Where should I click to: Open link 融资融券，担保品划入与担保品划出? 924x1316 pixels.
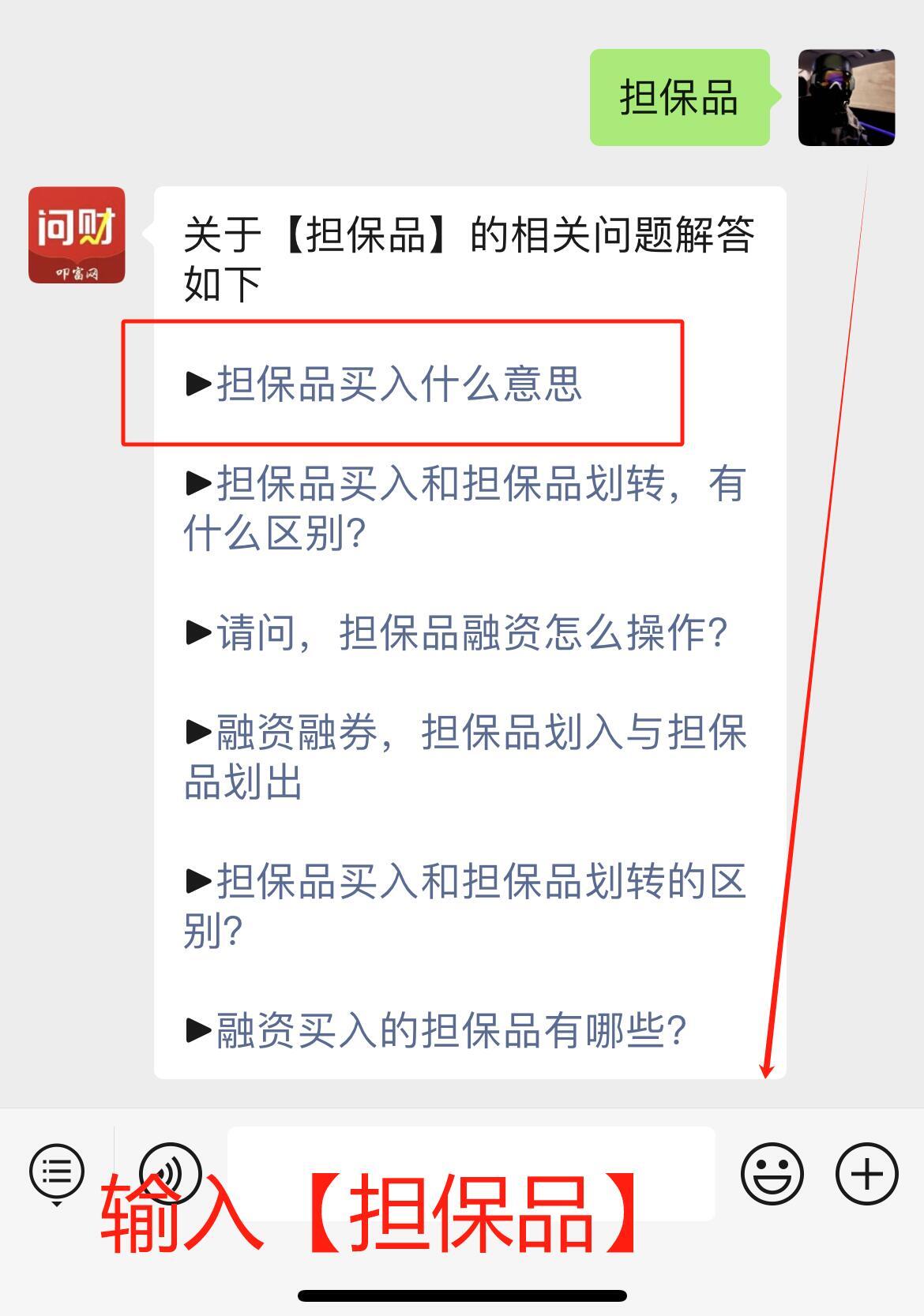point(464,757)
